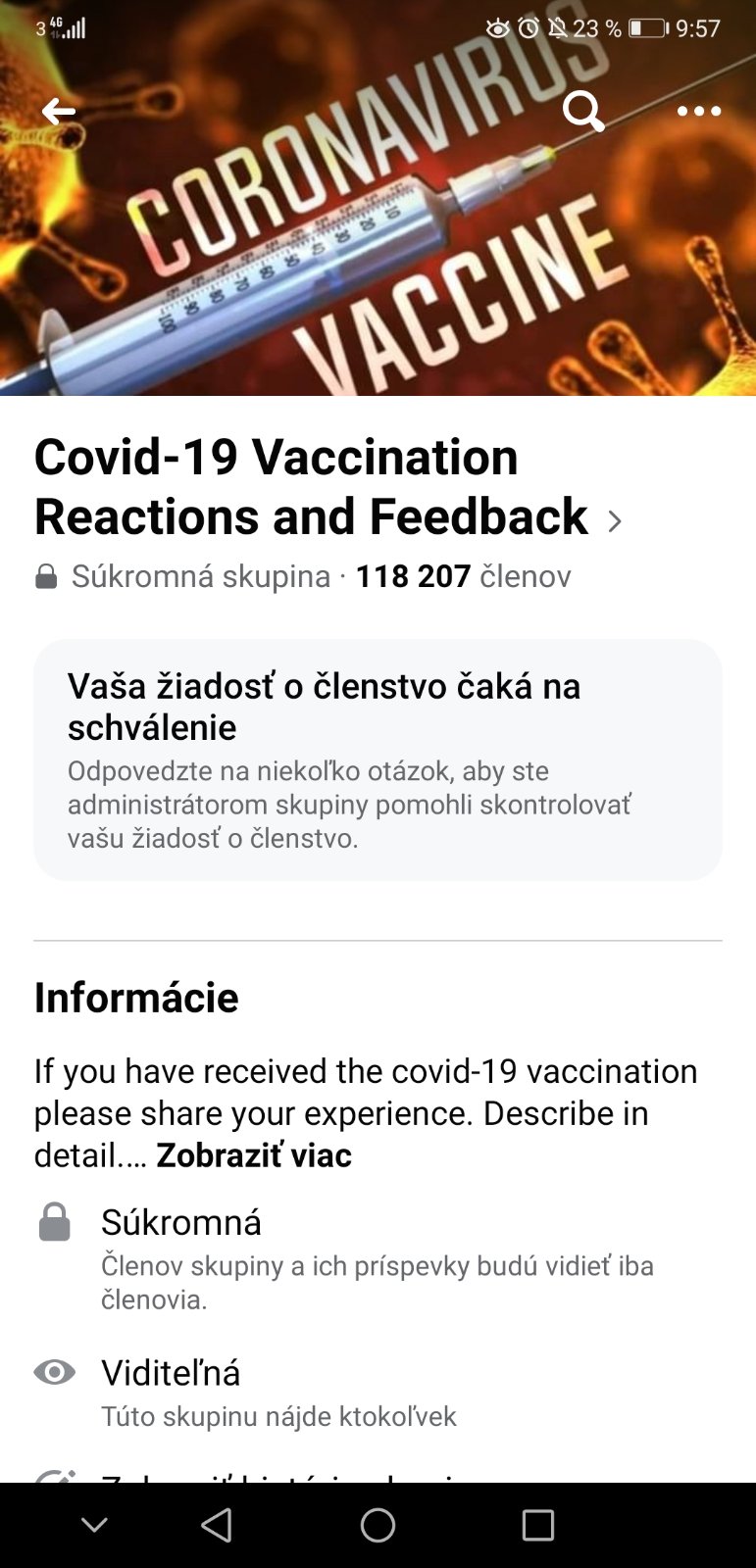This screenshot has width=756, height=1568.
Task: Open recent apps from navigation bar
Action: [x=537, y=1525]
